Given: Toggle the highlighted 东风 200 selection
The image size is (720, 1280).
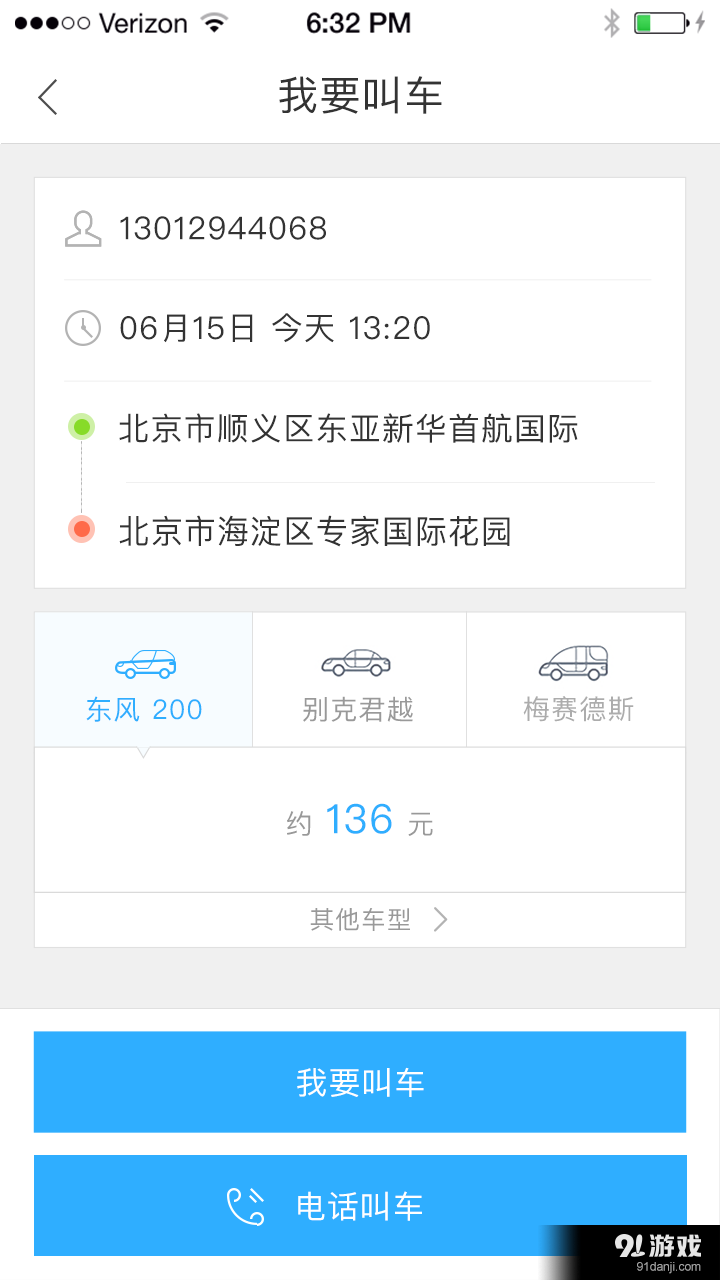Looking at the screenshot, I should point(144,680).
